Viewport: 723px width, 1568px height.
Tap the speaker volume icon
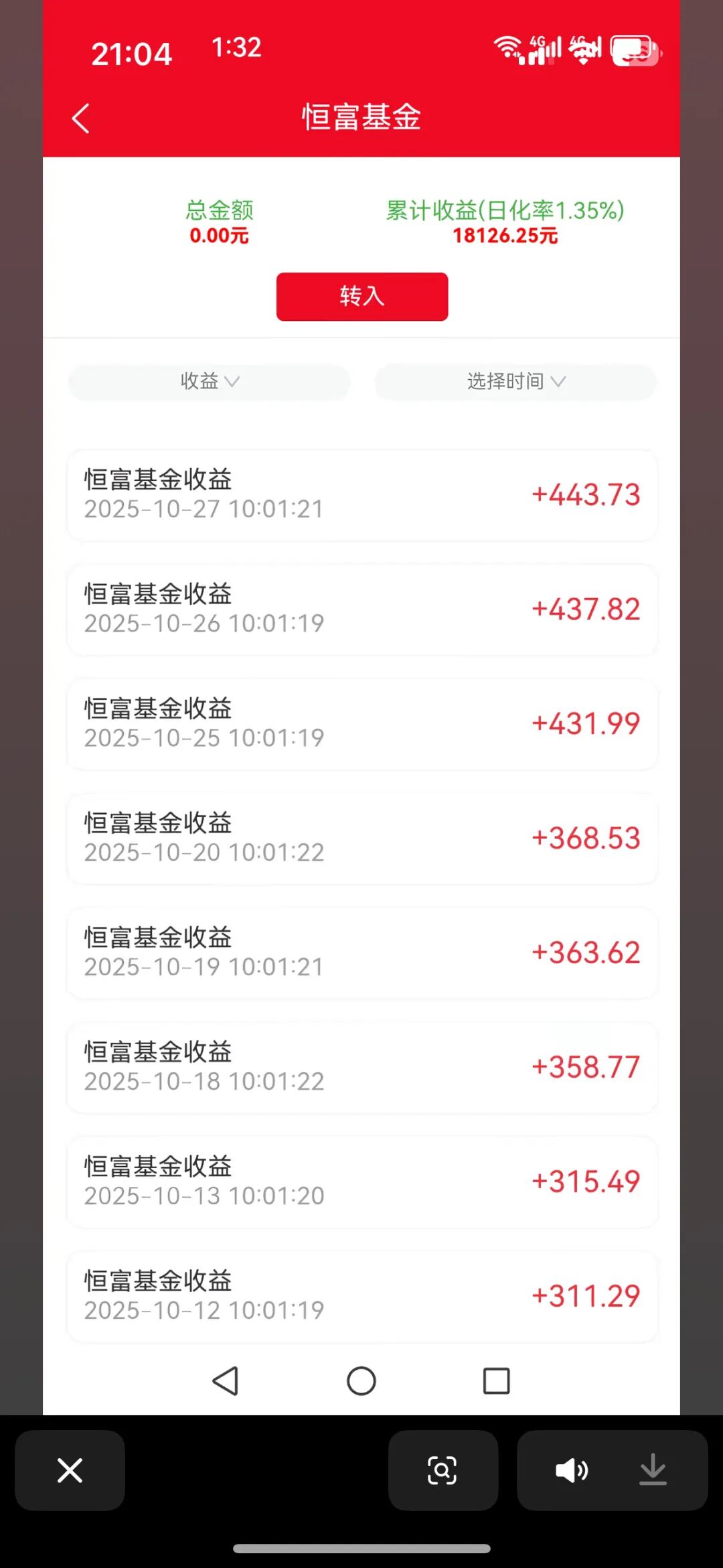coord(572,1470)
